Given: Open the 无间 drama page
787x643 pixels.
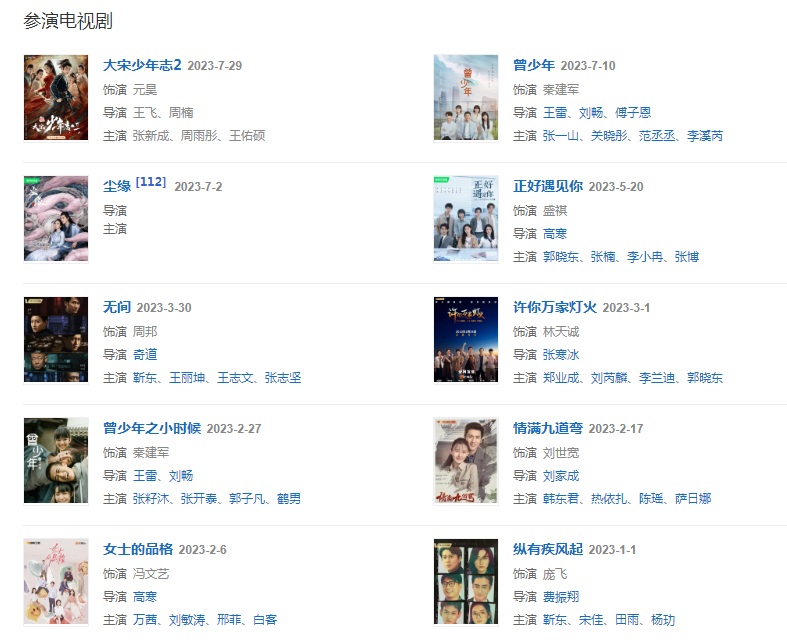Looking at the screenshot, I should tap(117, 308).
